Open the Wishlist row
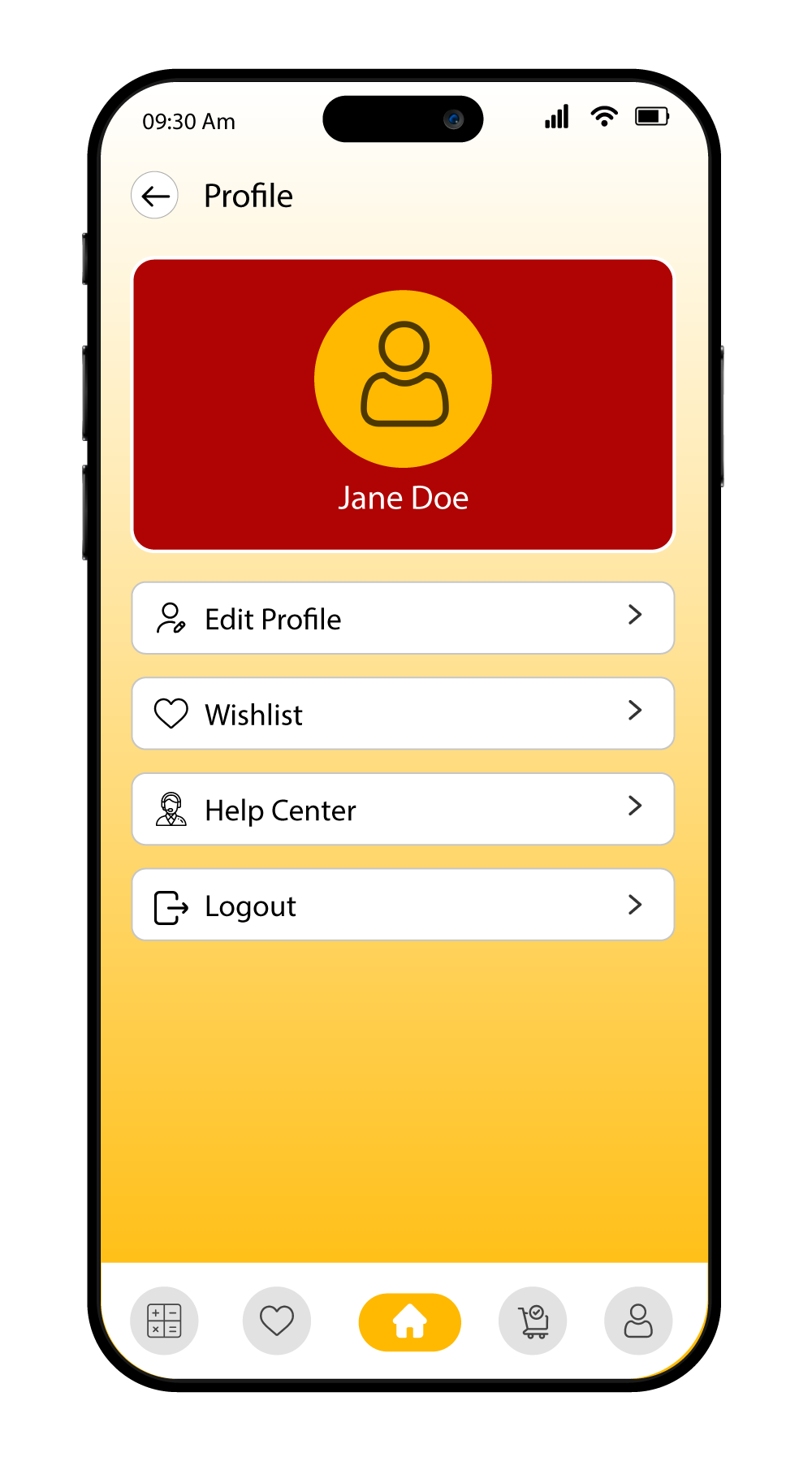 point(403,714)
